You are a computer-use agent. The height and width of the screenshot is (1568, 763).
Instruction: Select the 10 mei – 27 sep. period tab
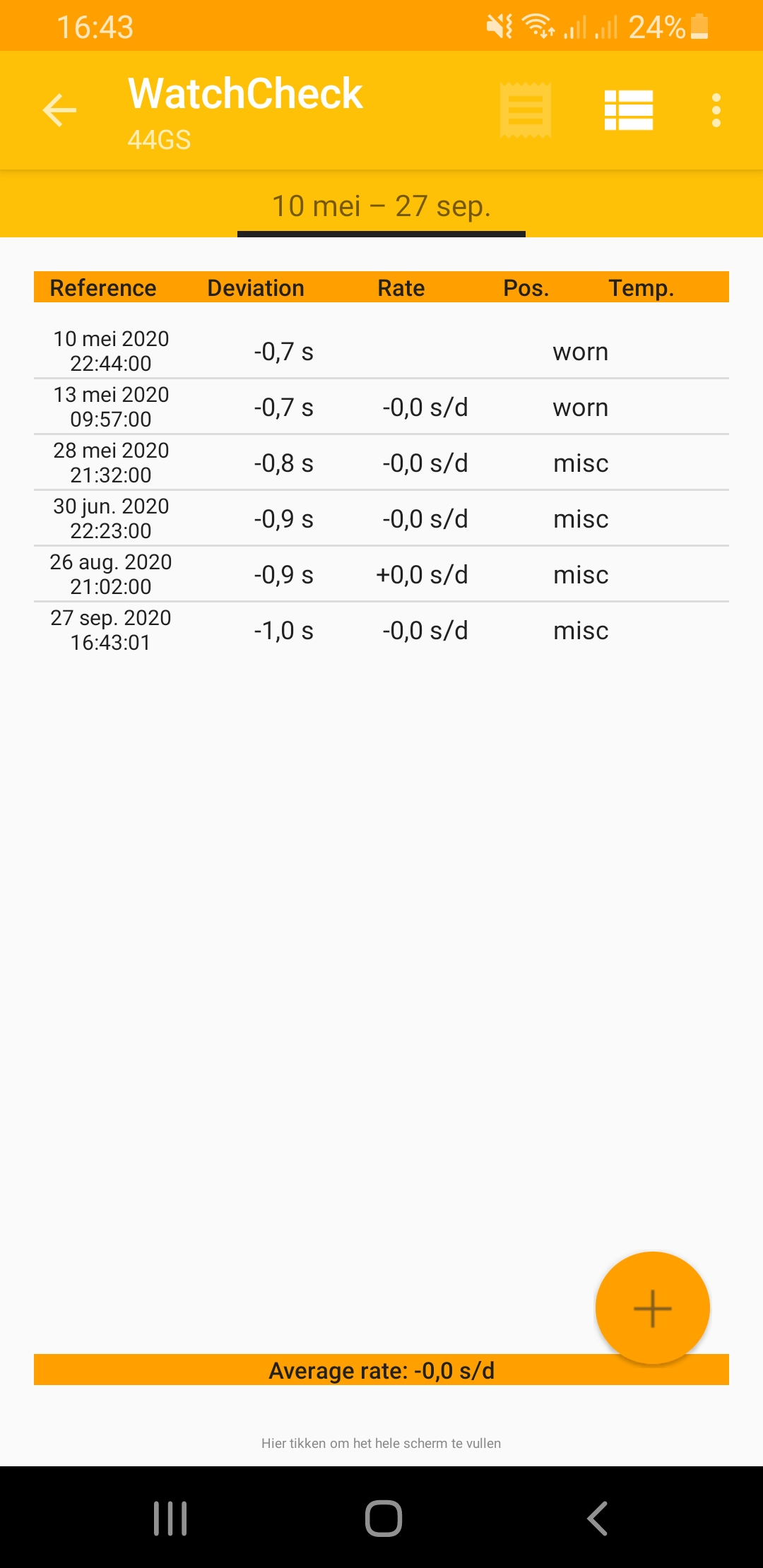pyautogui.click(x=381, y=206)
